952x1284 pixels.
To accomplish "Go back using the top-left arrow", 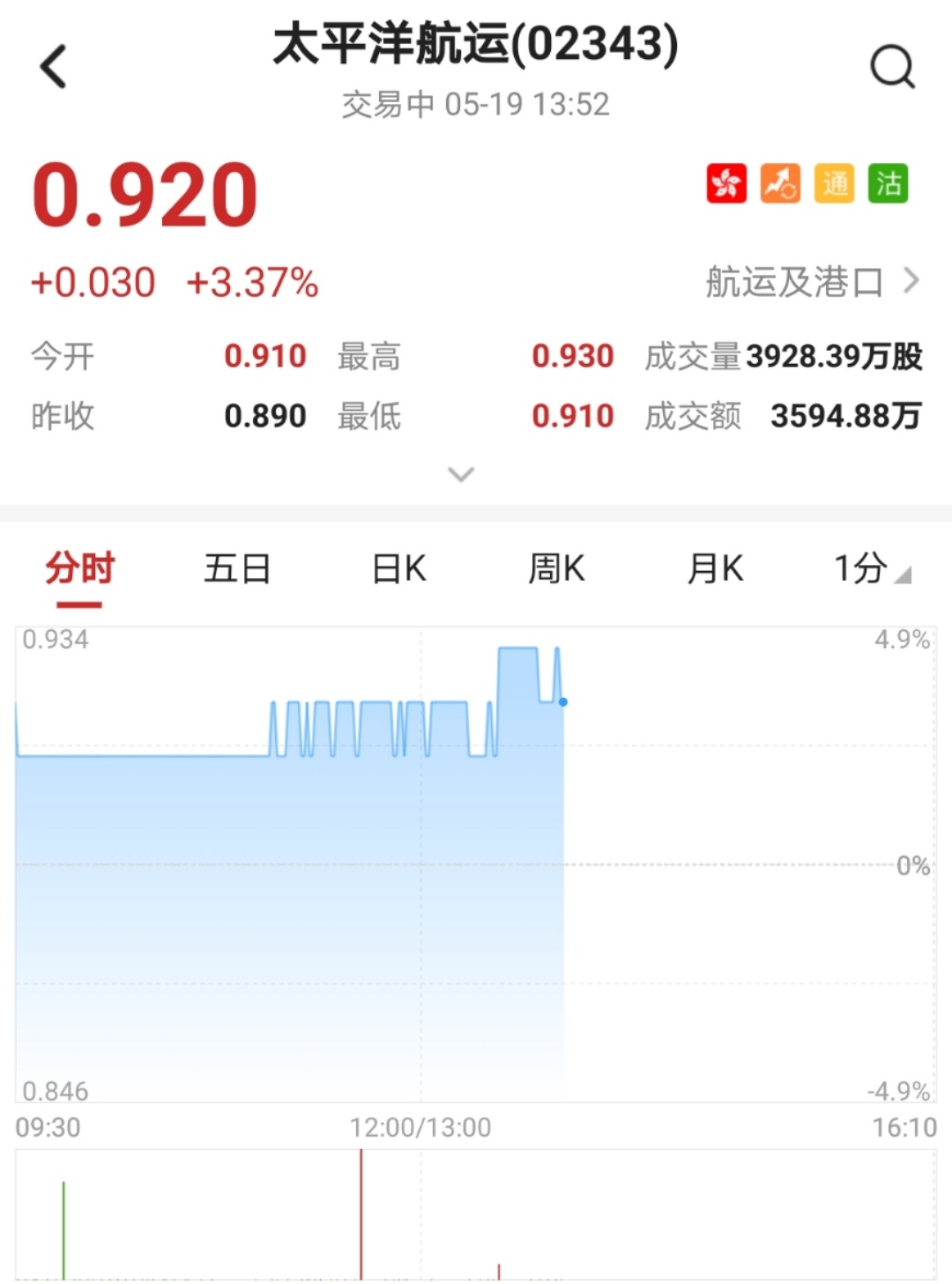I will [x=55, y=67].
